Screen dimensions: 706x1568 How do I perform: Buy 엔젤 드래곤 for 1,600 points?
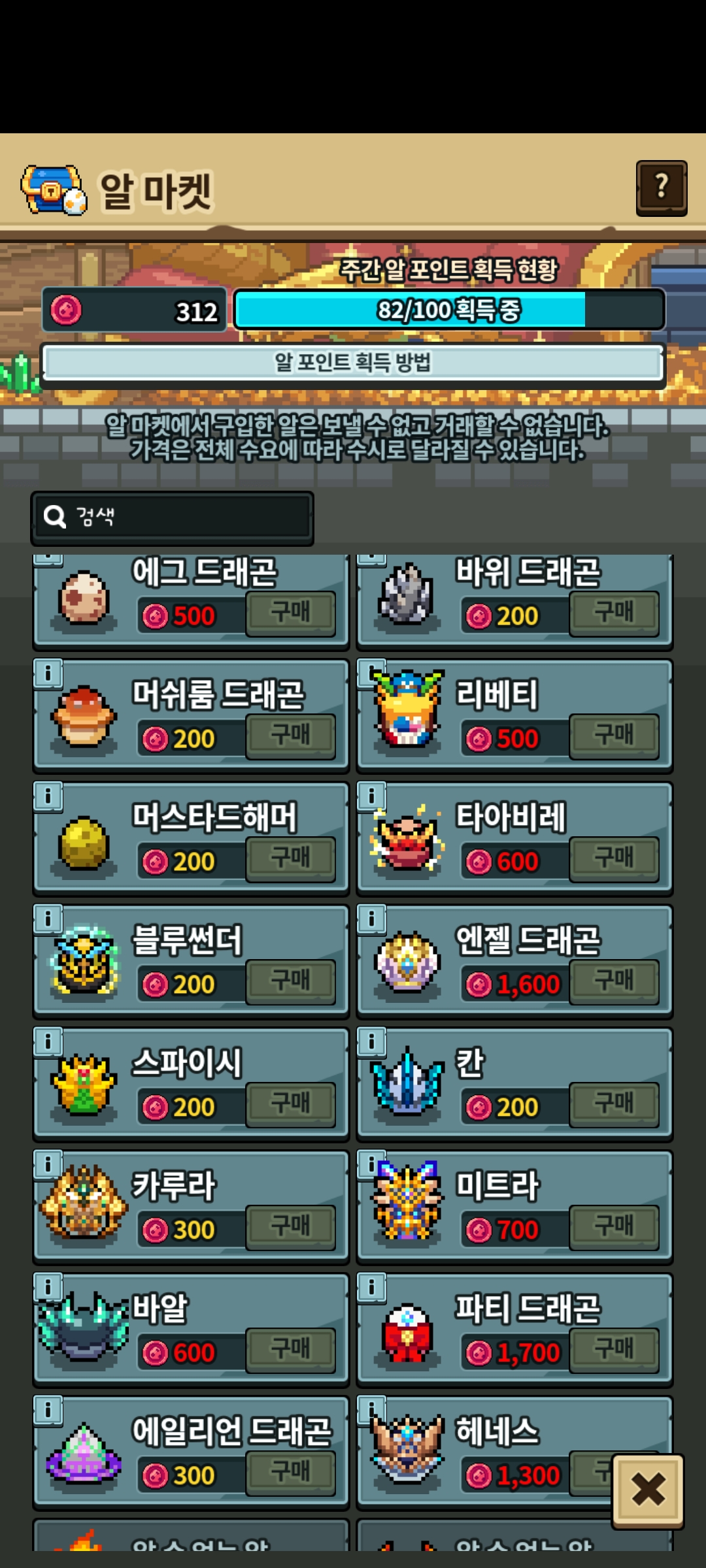pyautogui.click(x=614, y=981)
